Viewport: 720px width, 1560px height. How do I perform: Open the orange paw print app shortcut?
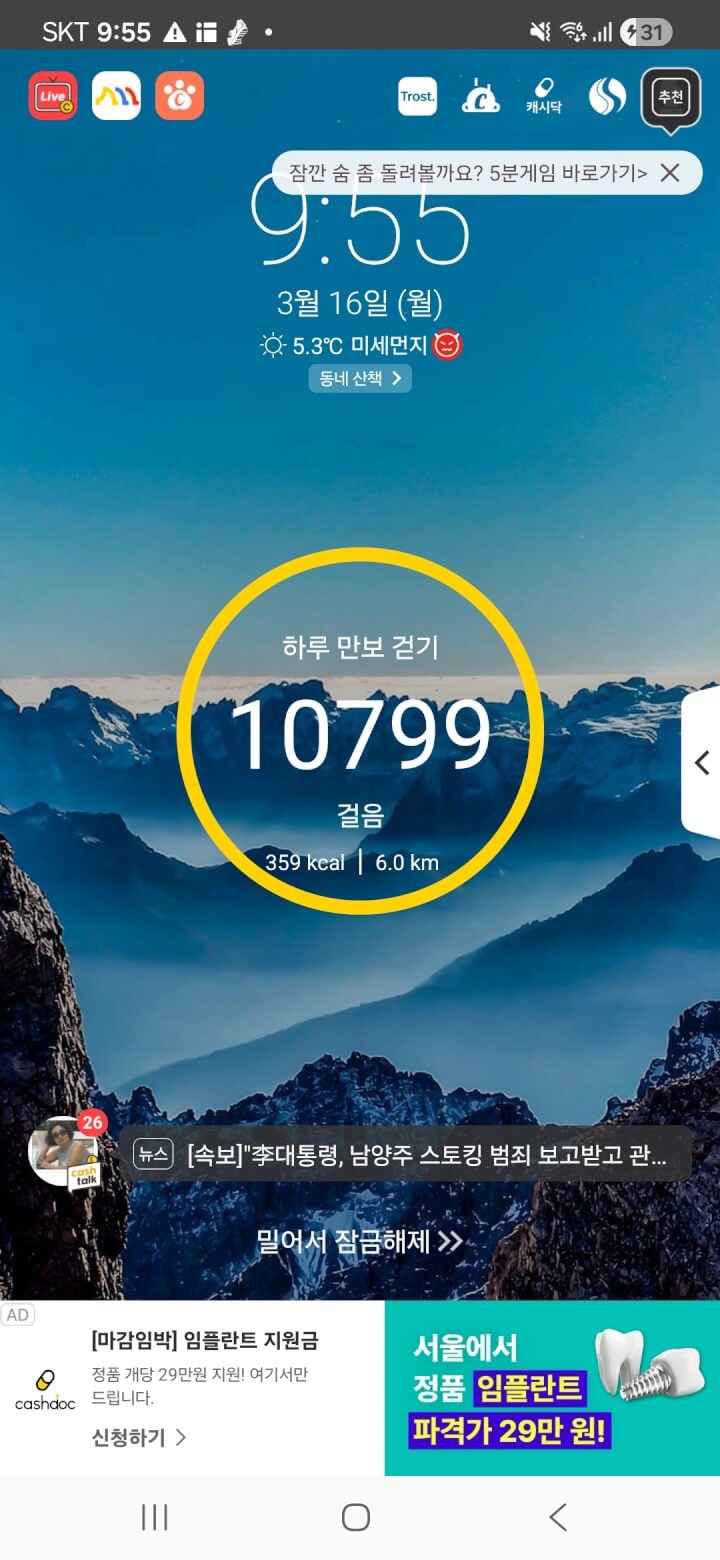tap(179, 96)
